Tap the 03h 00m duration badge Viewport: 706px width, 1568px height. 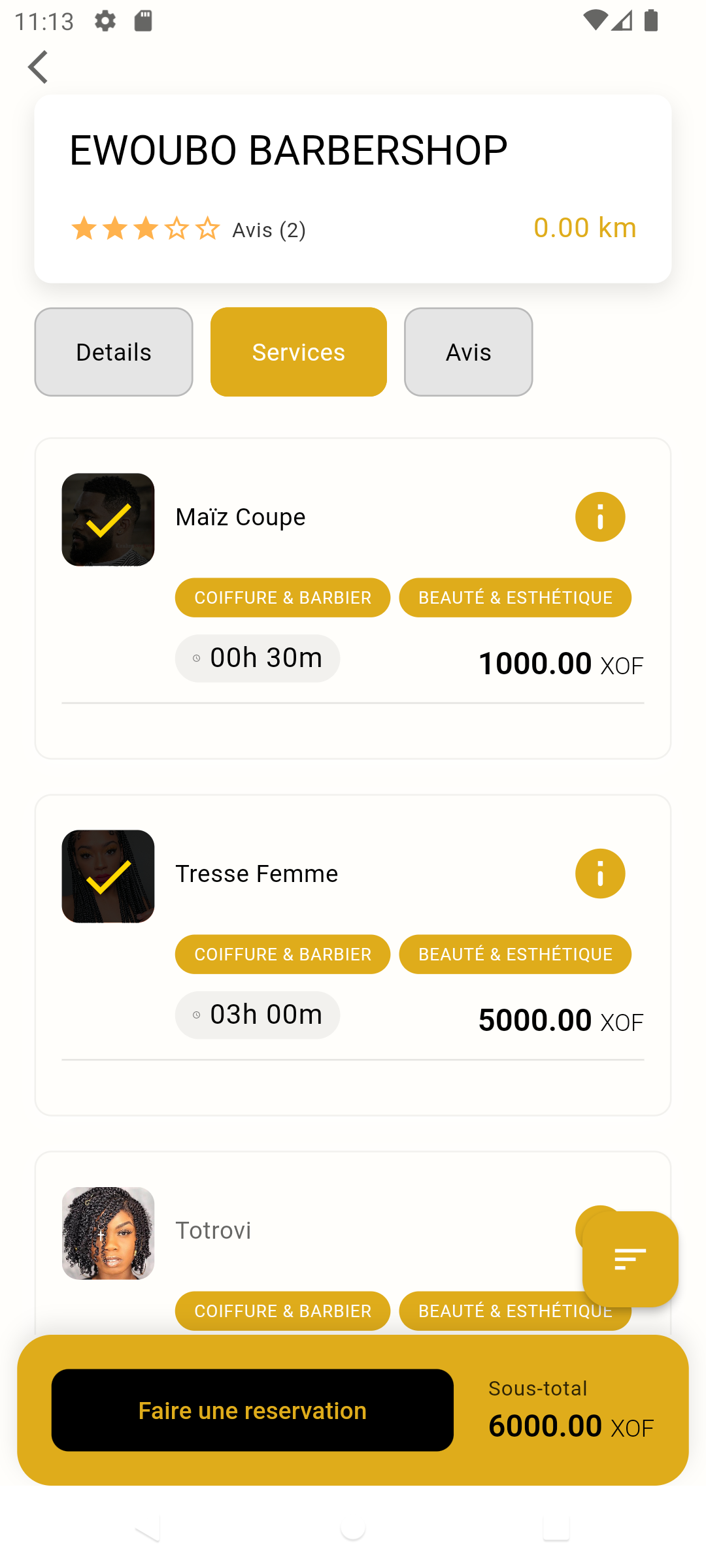coord(257,1014)
